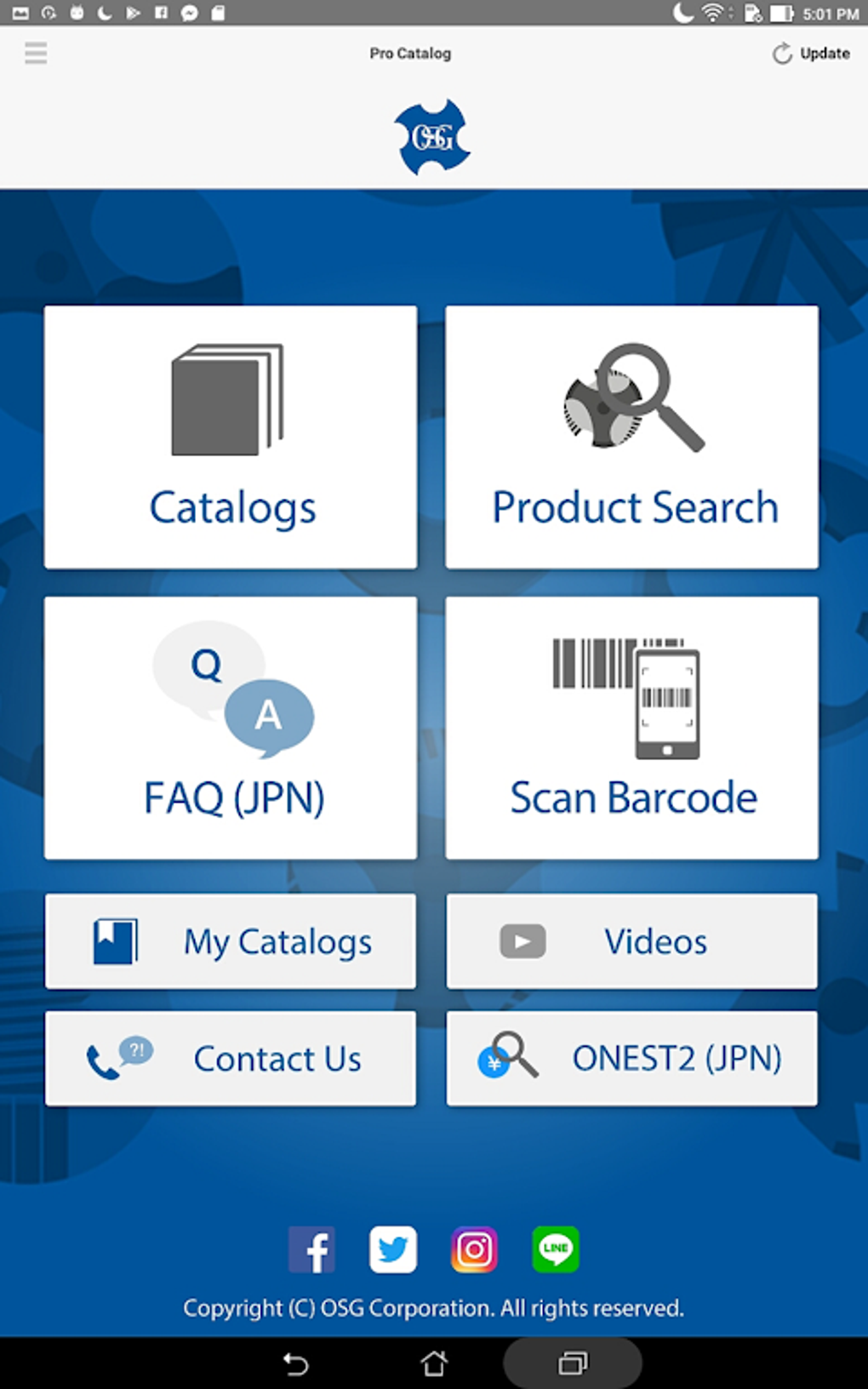This screenshot has height=1389, width=868.
Task: Launch Product Search
Action: [x=631, y=437]
